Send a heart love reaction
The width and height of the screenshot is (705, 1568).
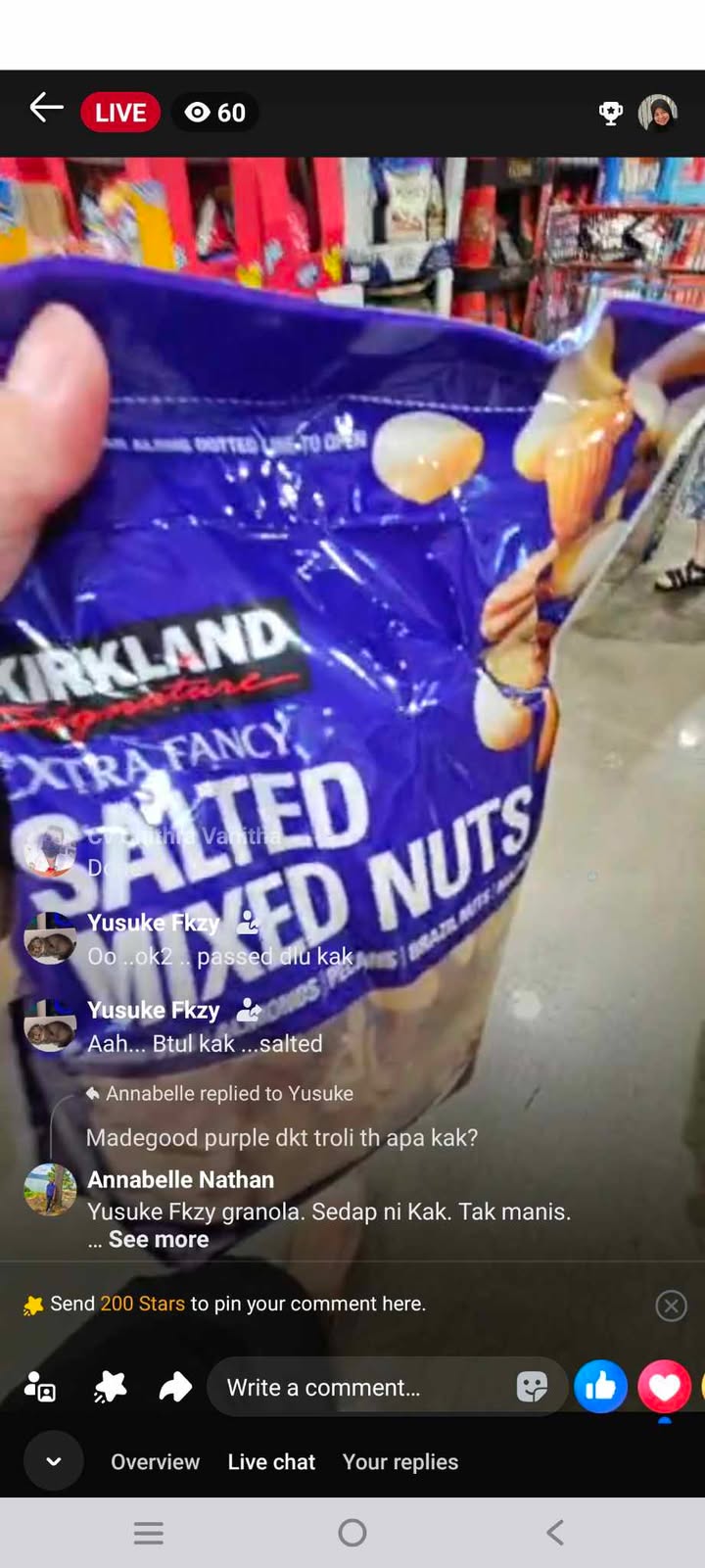(664, 1387)
